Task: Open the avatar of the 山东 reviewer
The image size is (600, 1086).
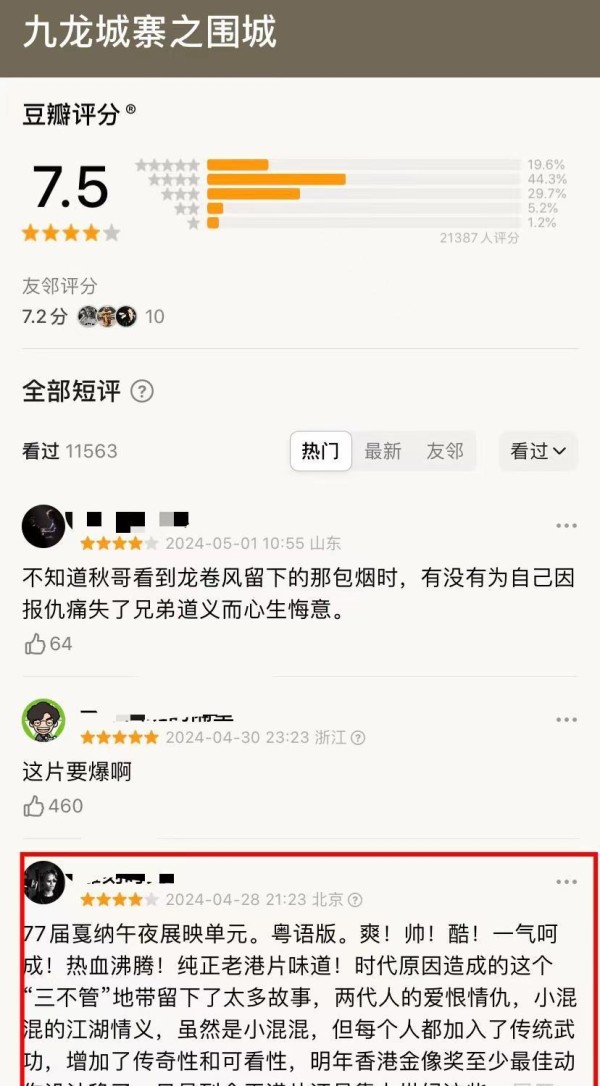Action: [43, 526]
